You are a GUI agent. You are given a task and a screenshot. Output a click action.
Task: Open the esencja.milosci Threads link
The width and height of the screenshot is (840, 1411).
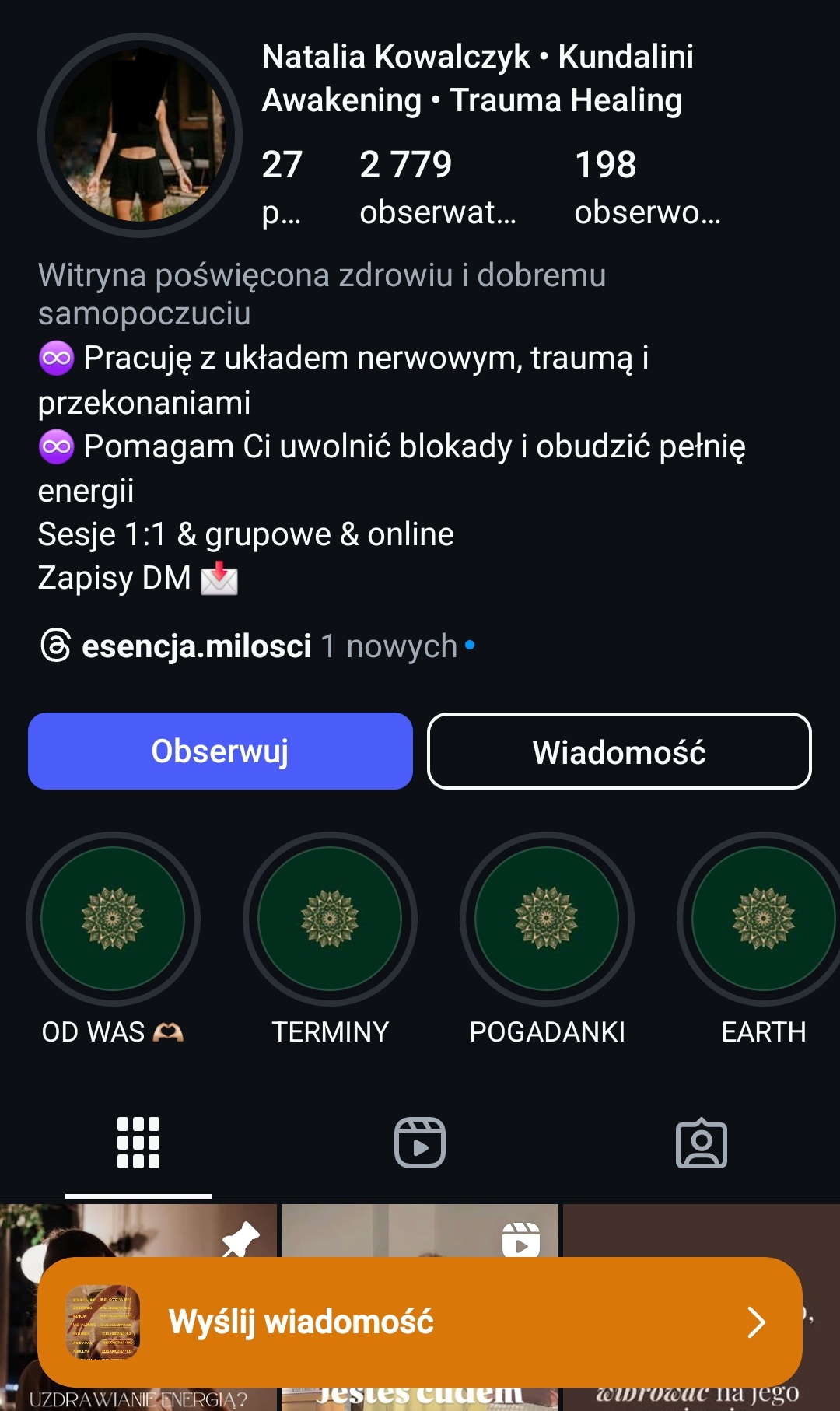point(196,646)
